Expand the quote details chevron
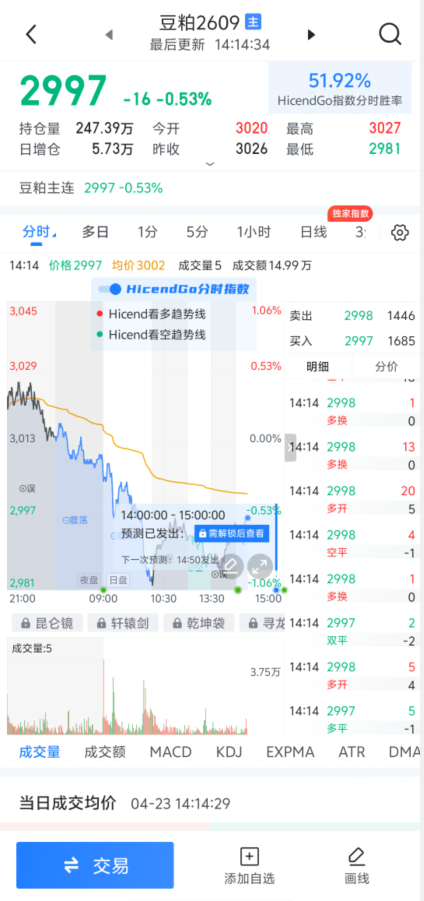Viewport: 424px width, 901px height. point(210,164)
